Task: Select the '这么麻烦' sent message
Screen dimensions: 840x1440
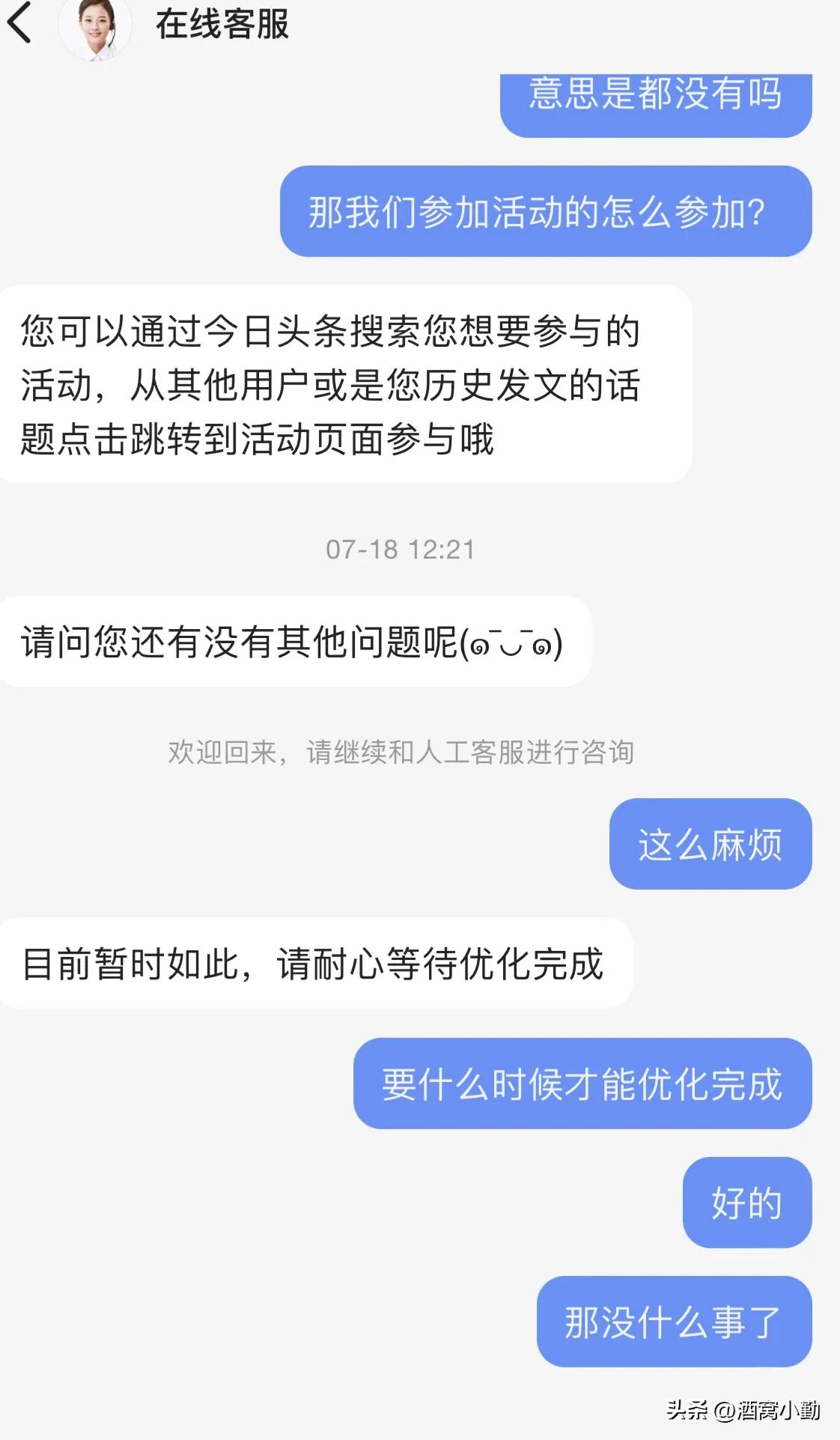Action: coord(710,844)
